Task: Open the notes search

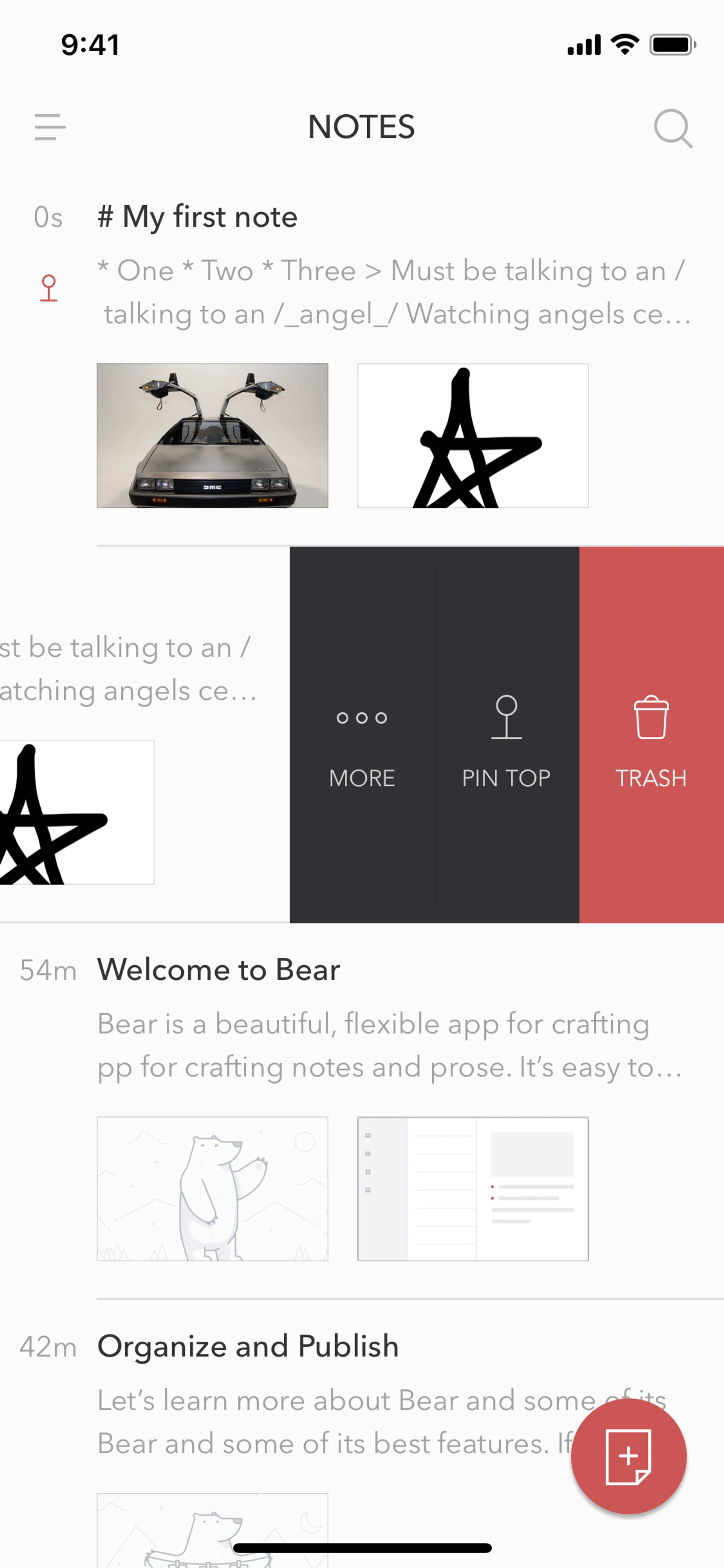Action: click(672, 128)
